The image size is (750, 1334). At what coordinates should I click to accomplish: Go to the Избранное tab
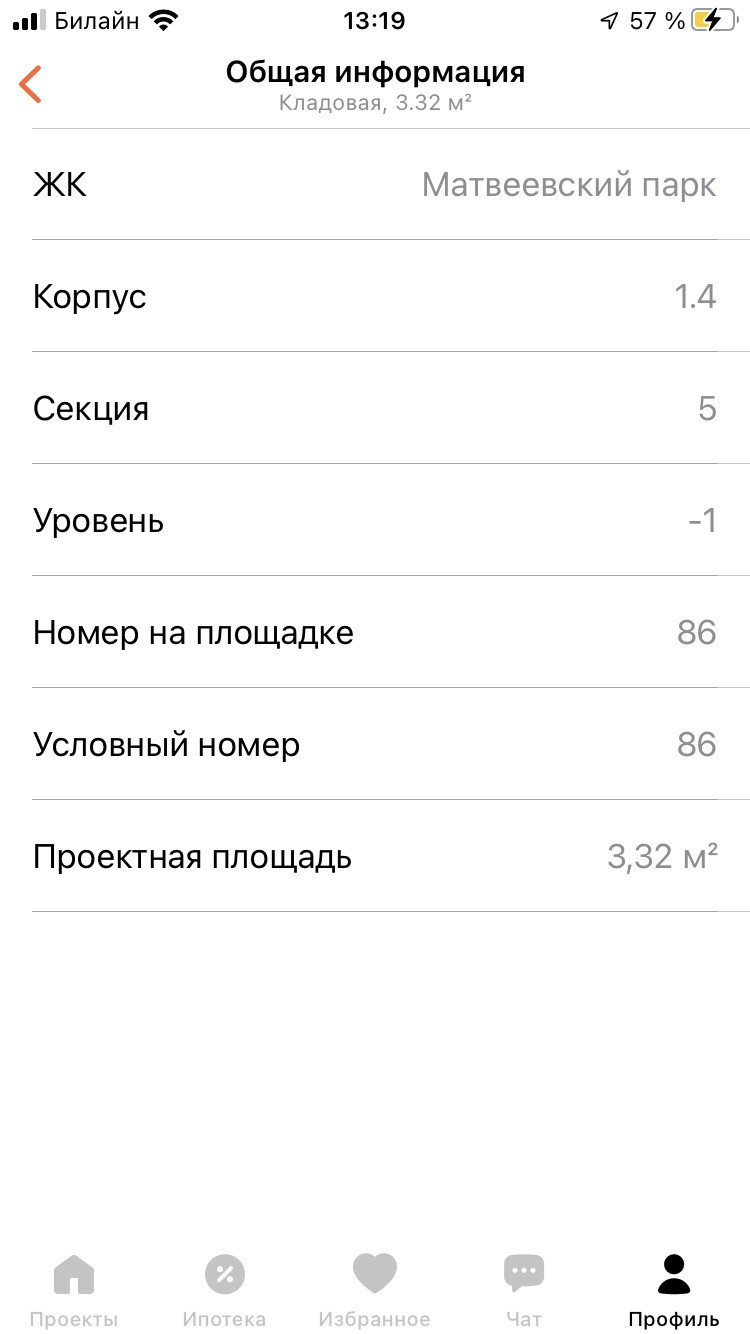374,1288
